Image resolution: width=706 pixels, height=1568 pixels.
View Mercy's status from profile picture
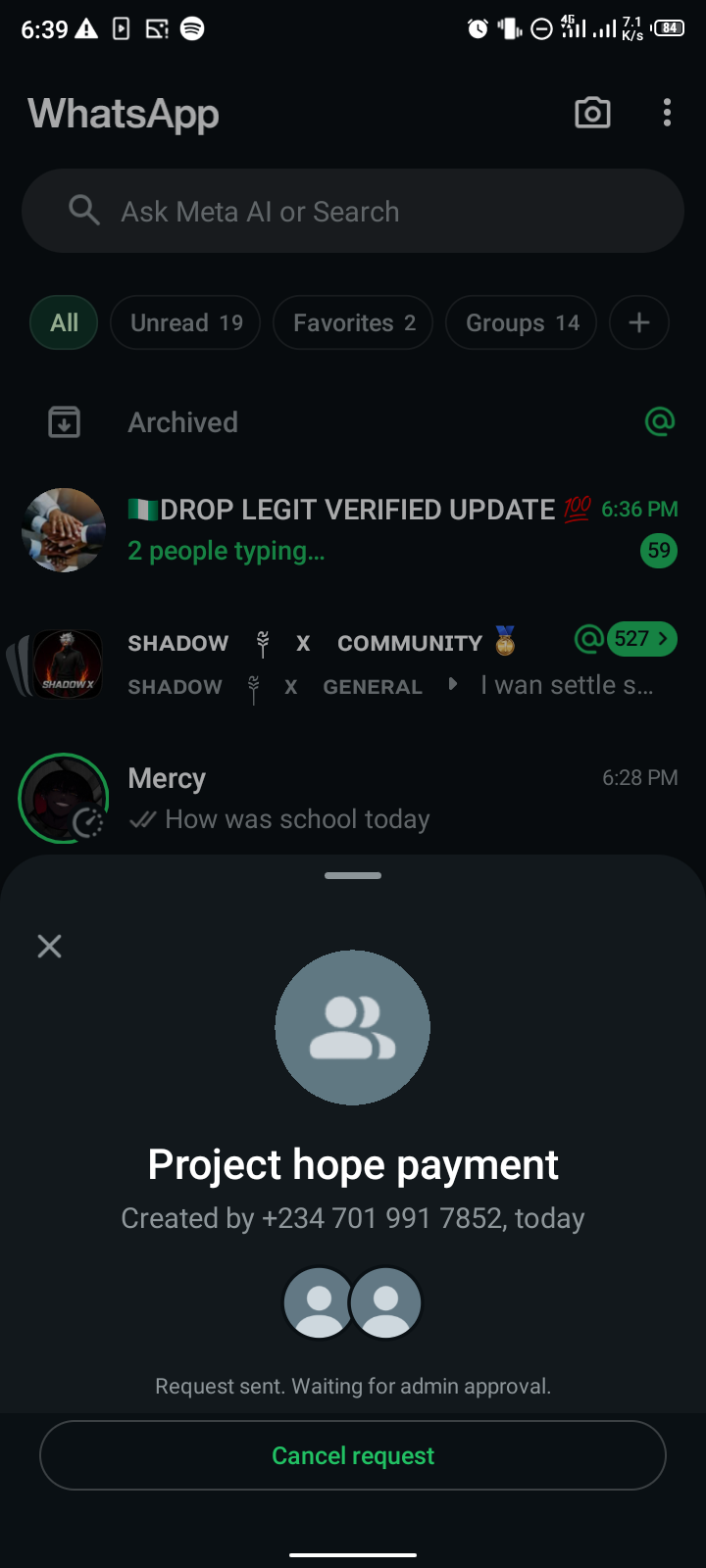coord(64,798)
